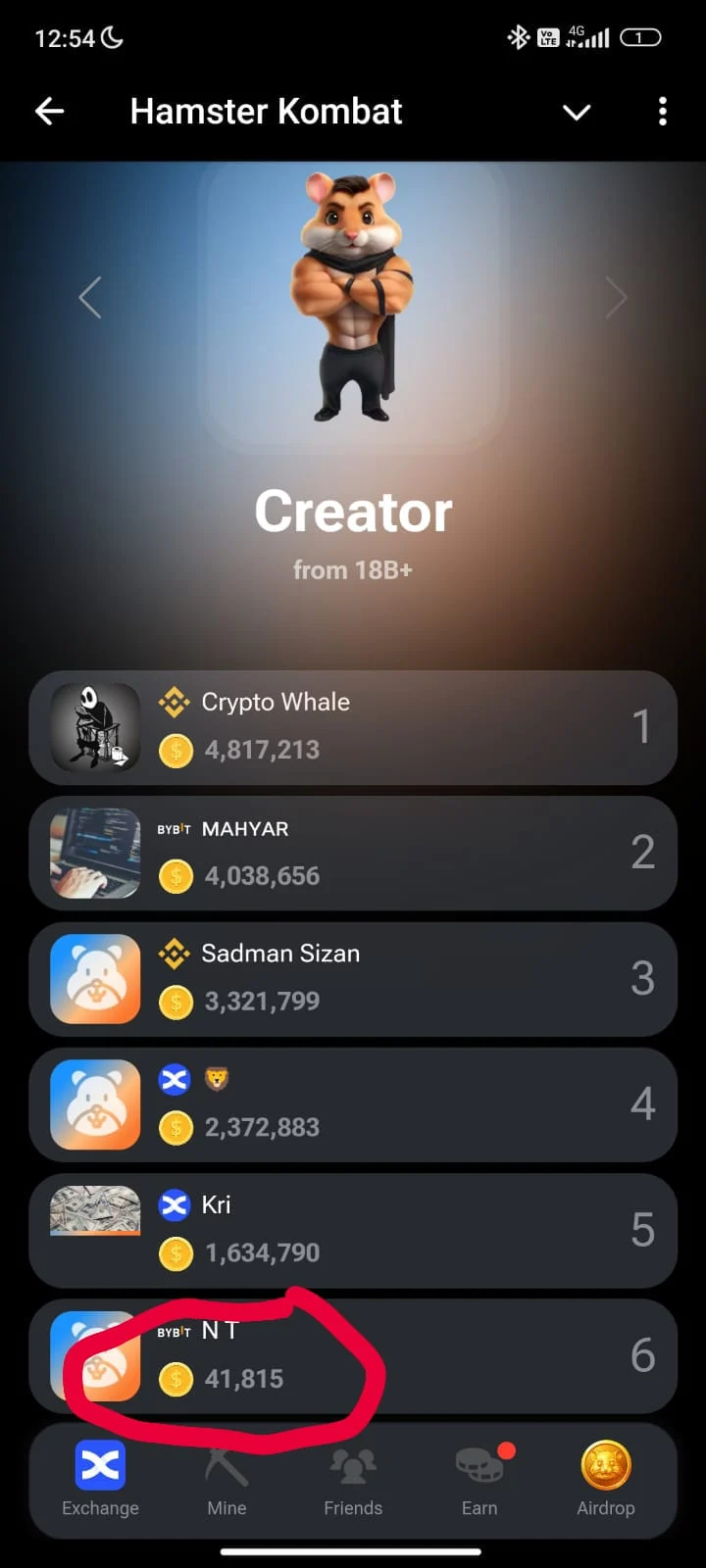Show the previous league level
Screen dimensions: 706x1568
90,297
